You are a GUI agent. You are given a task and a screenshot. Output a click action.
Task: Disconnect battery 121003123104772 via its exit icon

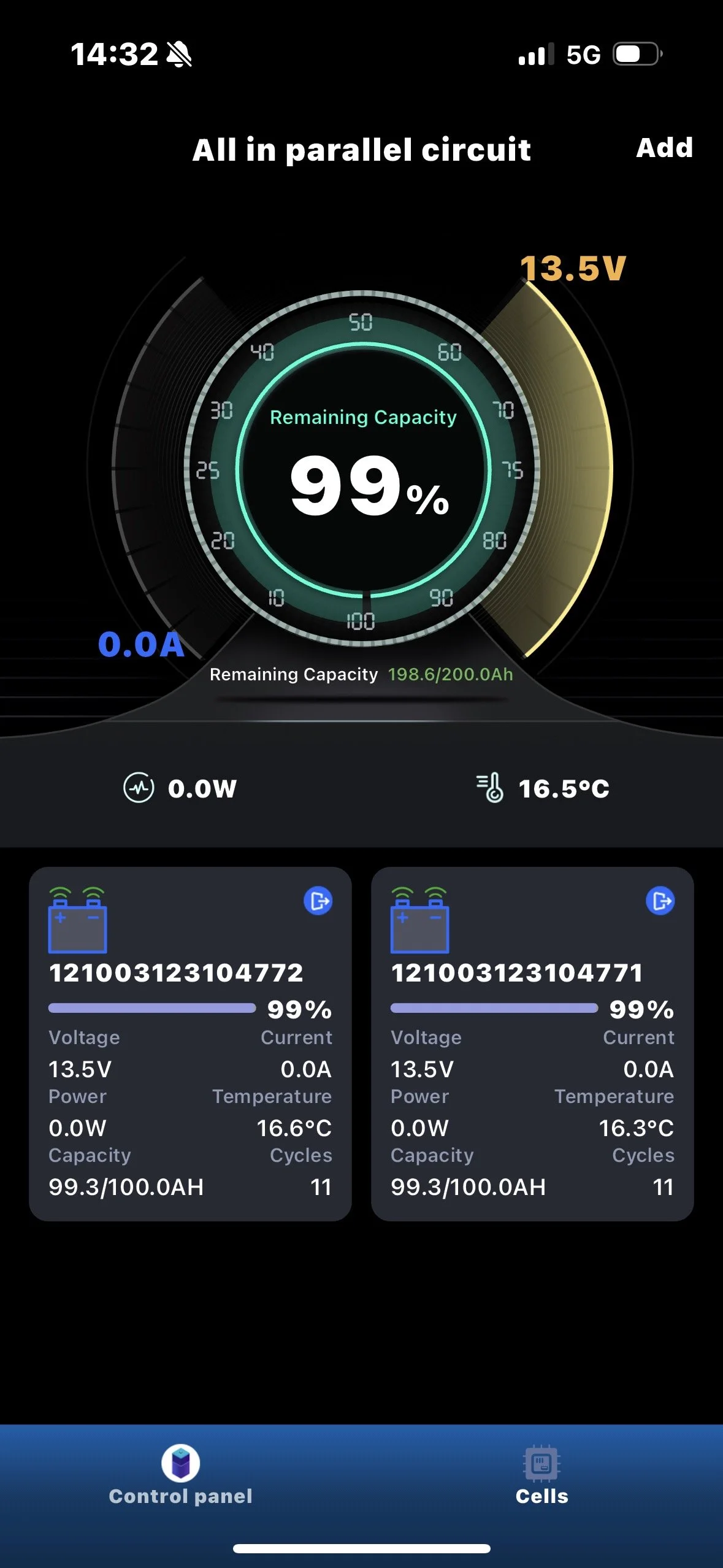pos(318,901)
